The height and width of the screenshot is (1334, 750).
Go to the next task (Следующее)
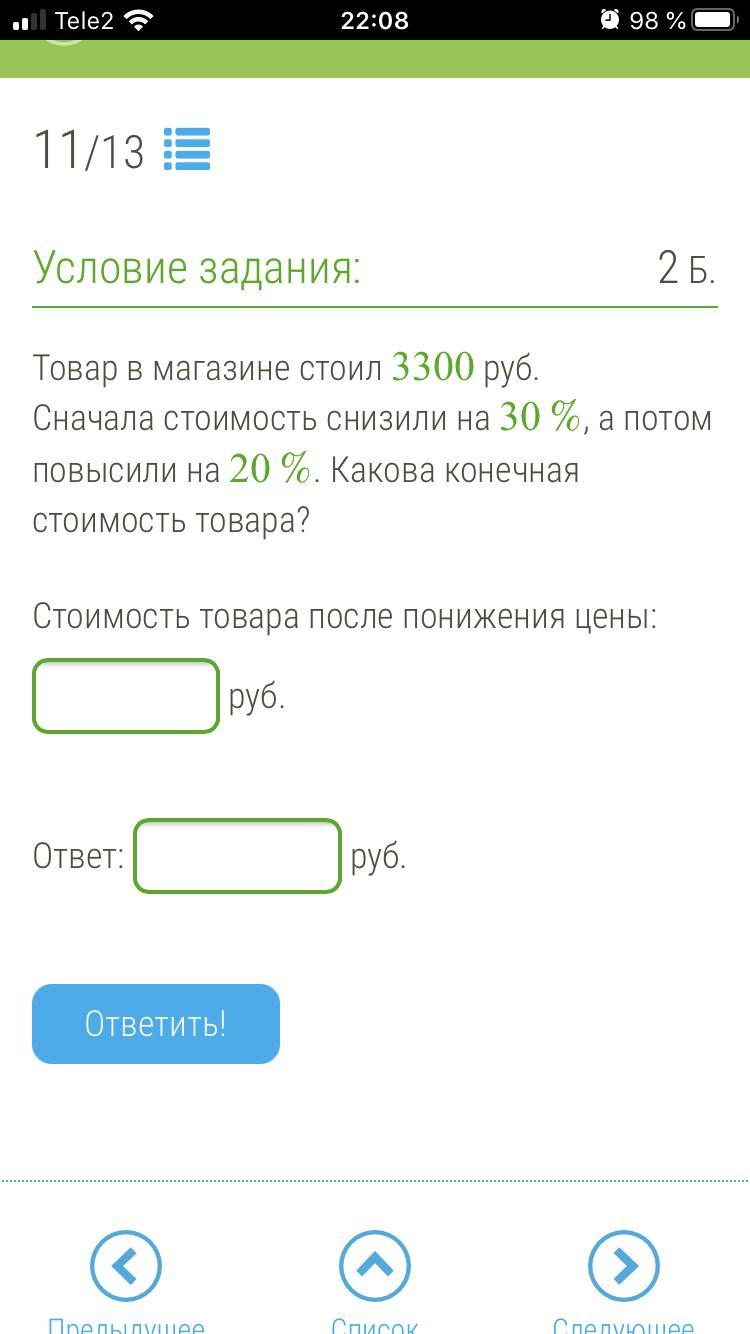pyautogui.click(x=623, y=1282)
